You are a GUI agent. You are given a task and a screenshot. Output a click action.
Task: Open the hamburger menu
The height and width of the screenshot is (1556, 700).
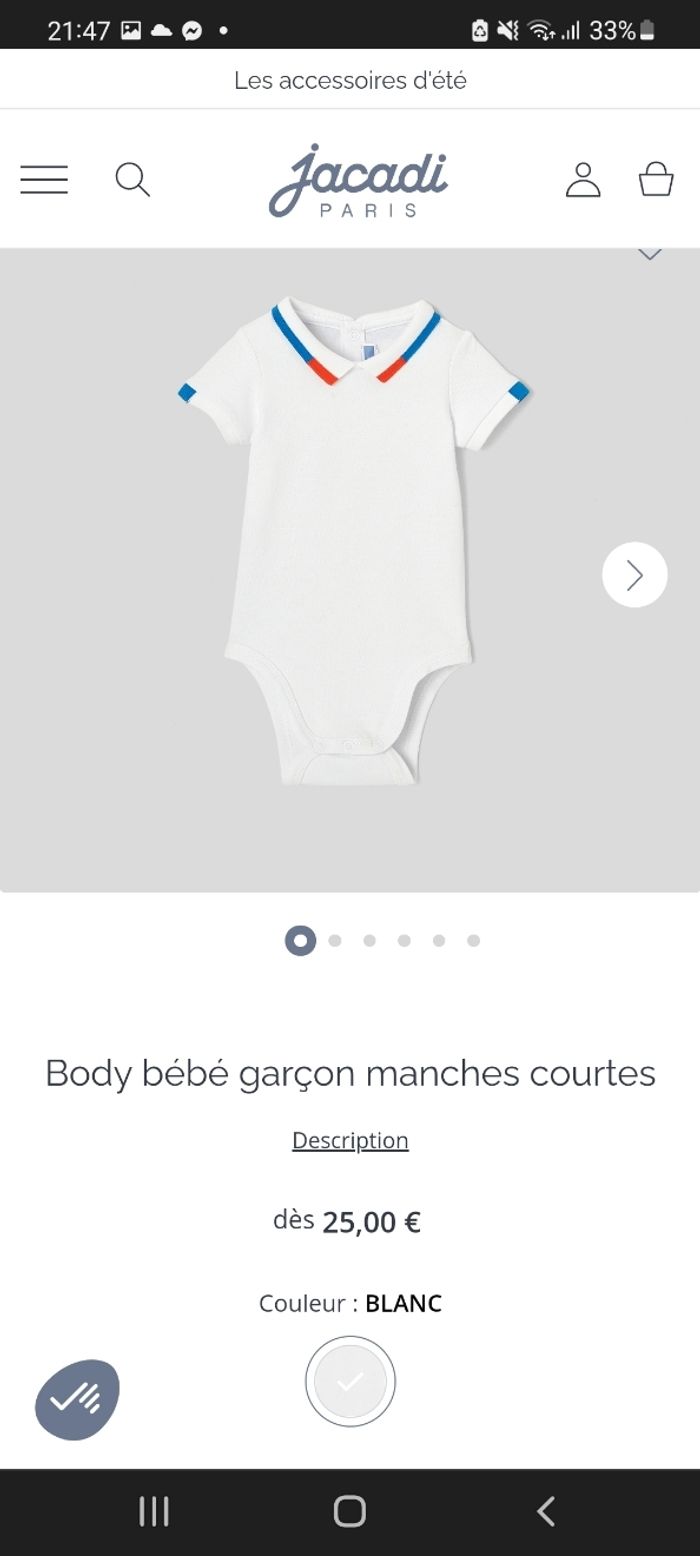pyautogui.click(x=44, y=180)
